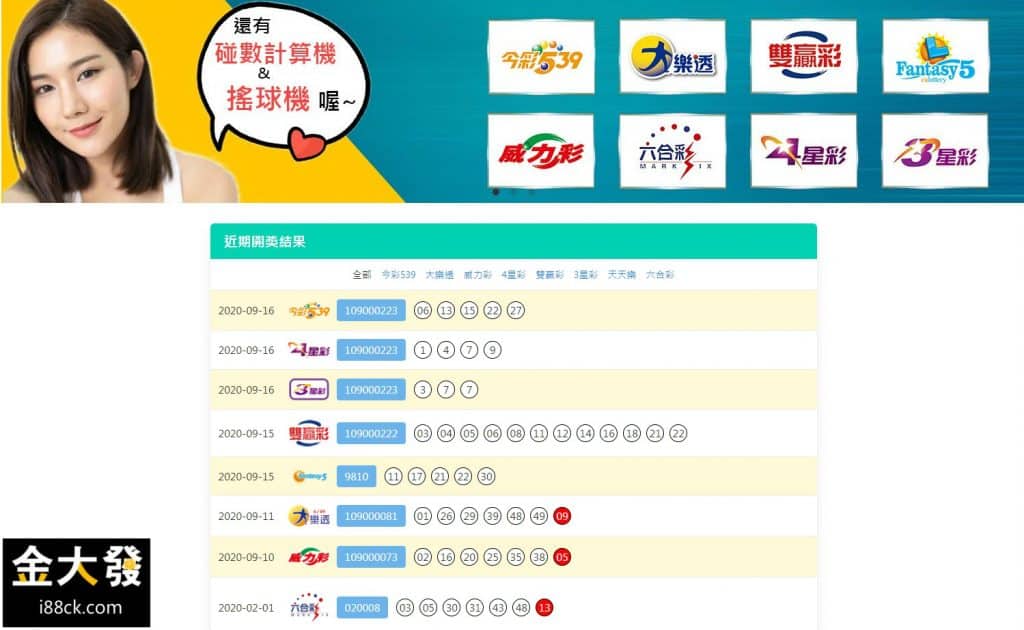Filter results by 大樂透
Viewport: 1024px width, 630px height.
tap(439, 275)
